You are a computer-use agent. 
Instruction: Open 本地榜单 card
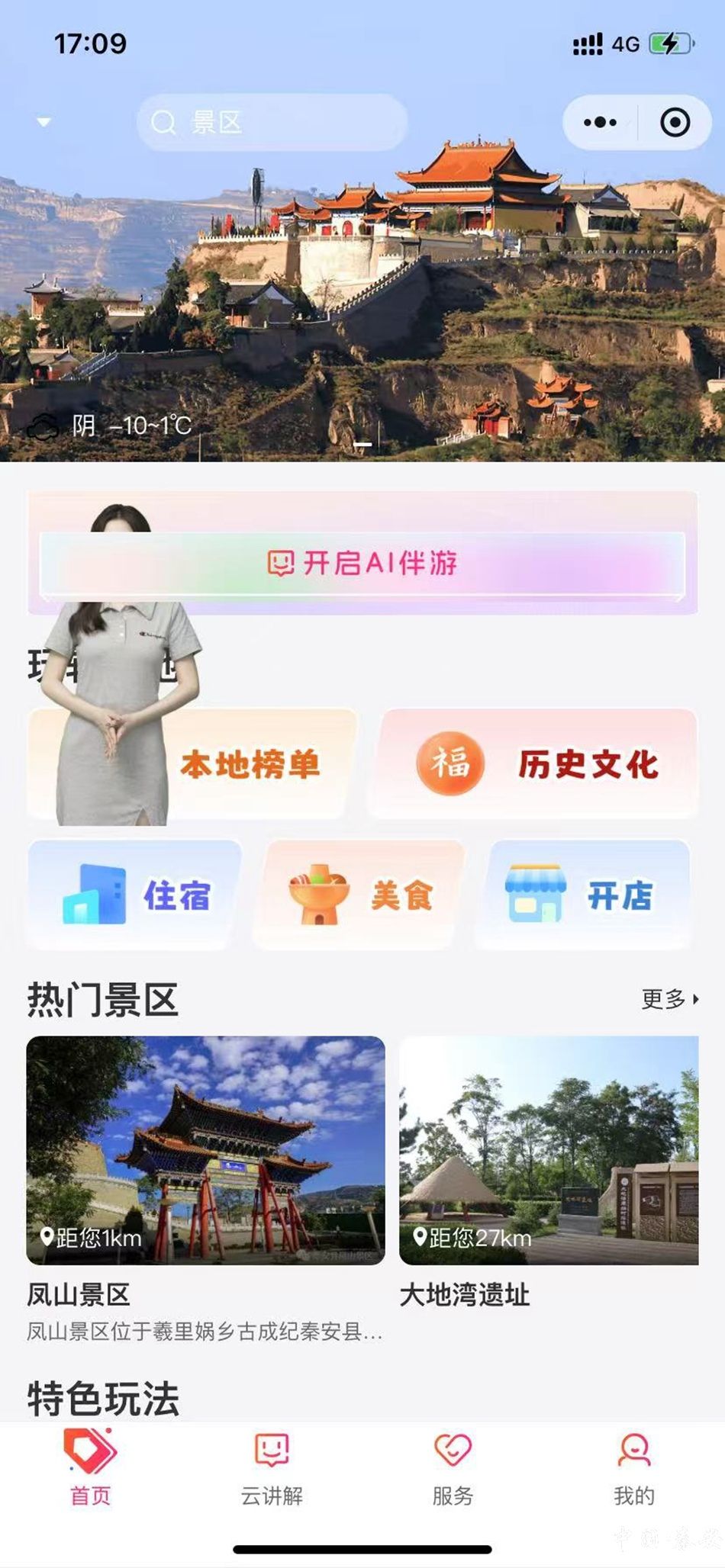[x=250, y=764]
